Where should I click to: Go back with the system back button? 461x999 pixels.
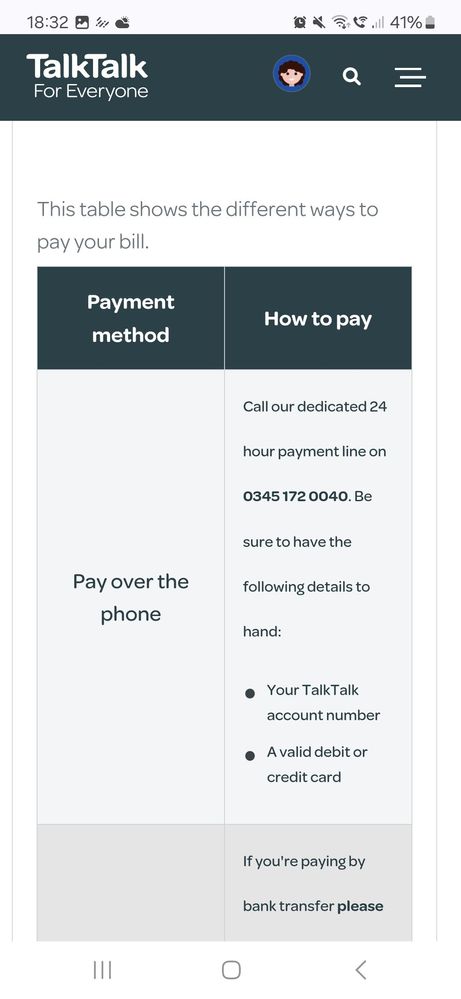[360, 970]
